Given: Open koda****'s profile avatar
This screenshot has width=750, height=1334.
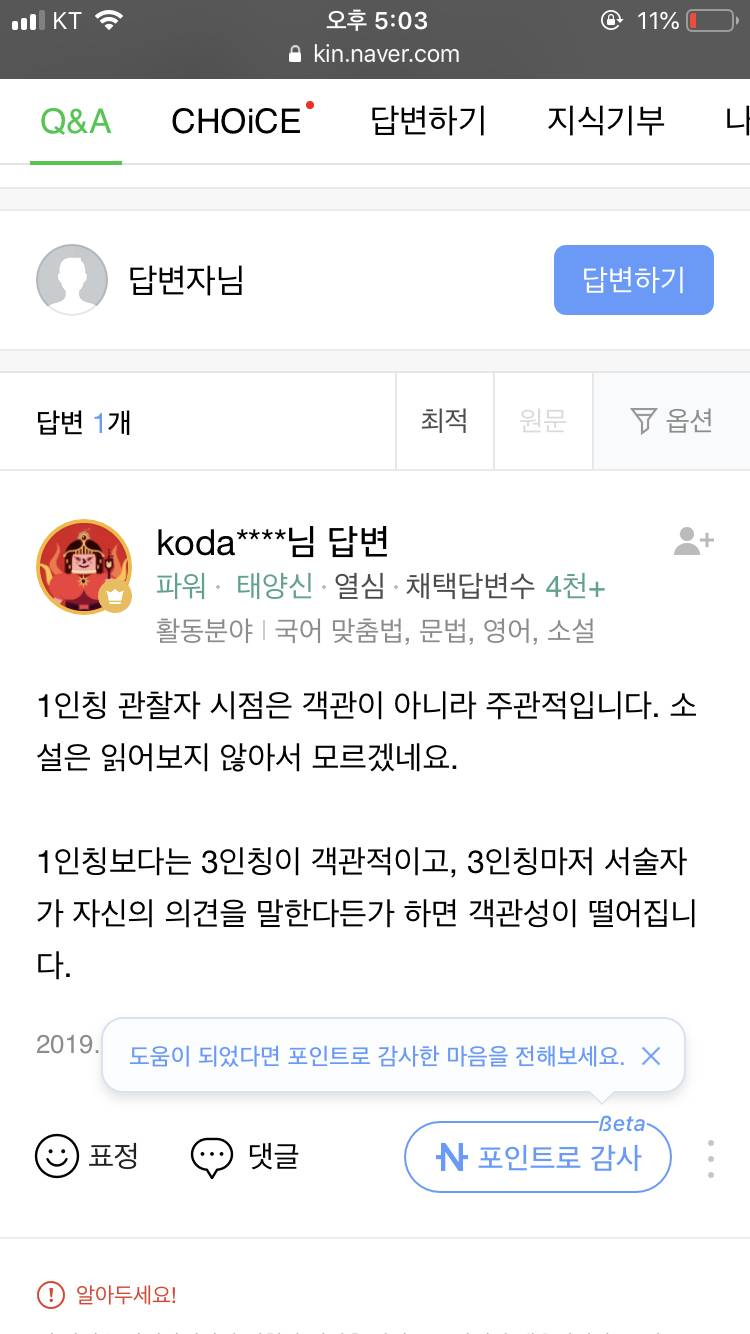Looking at the screenshot, I should (84, 567).
